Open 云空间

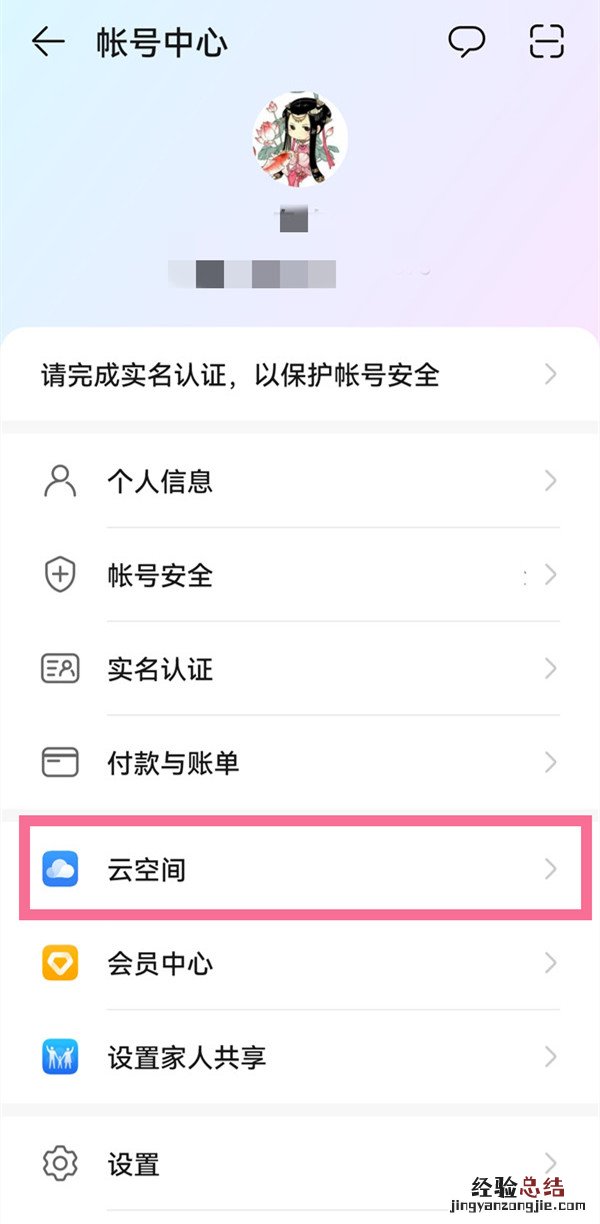click(300, 869)
